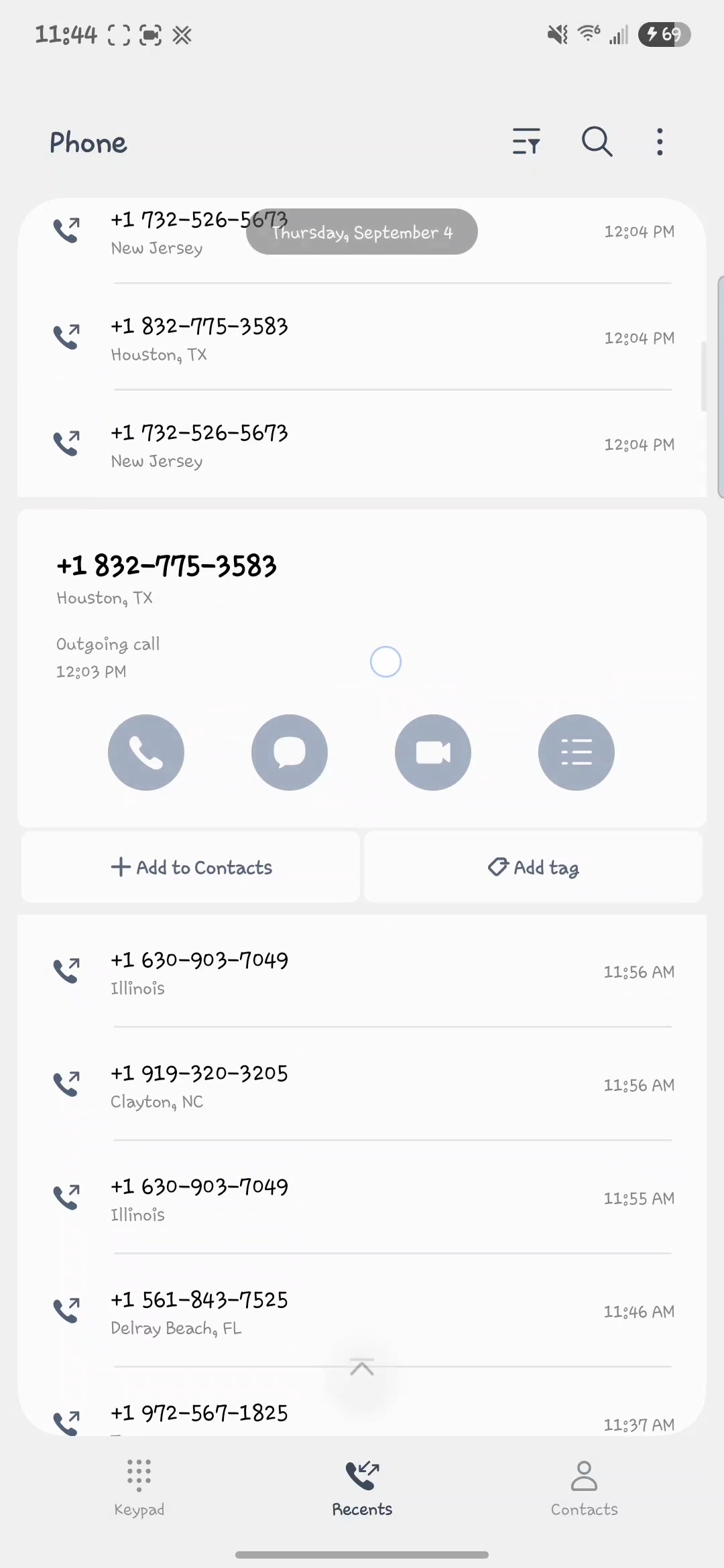Open the 12:04 PM Houston call entry
The height and width of the screenshot is (1568, 724).
pyautogui.click(x=362, y=338)
